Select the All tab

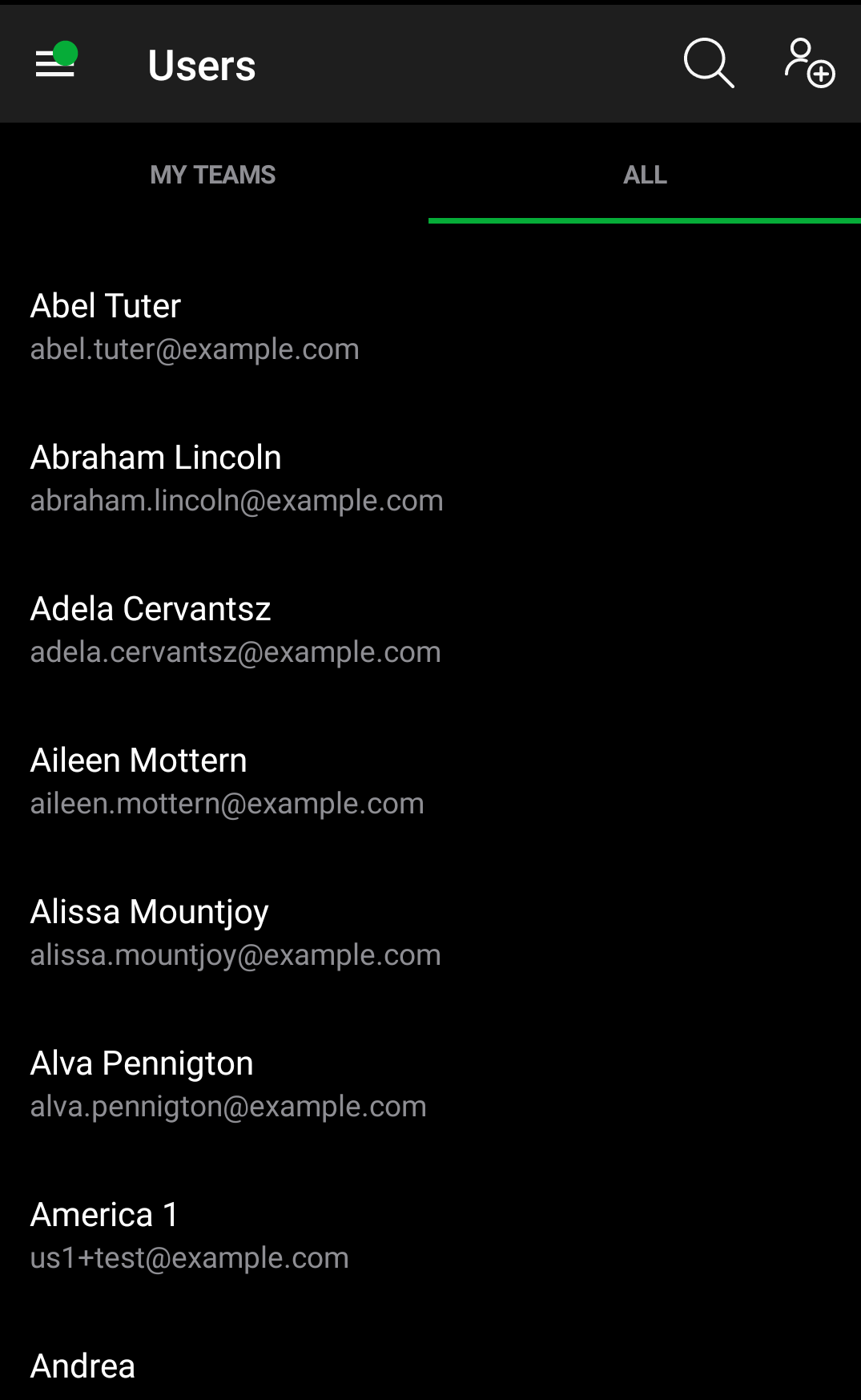pos(645,175)
